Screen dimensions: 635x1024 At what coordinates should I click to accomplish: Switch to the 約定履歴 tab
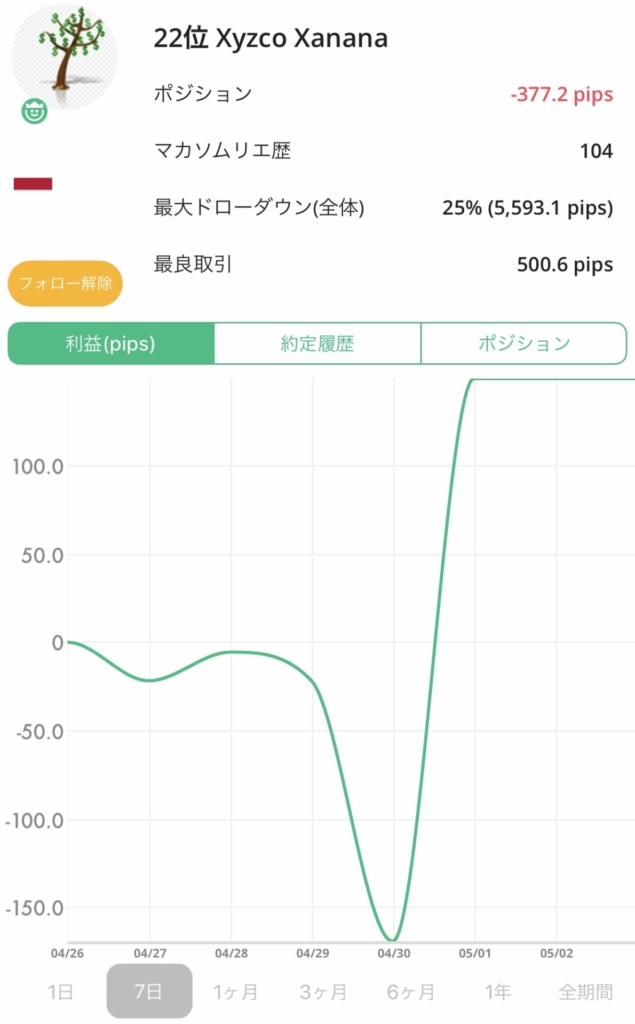[317, 344]
